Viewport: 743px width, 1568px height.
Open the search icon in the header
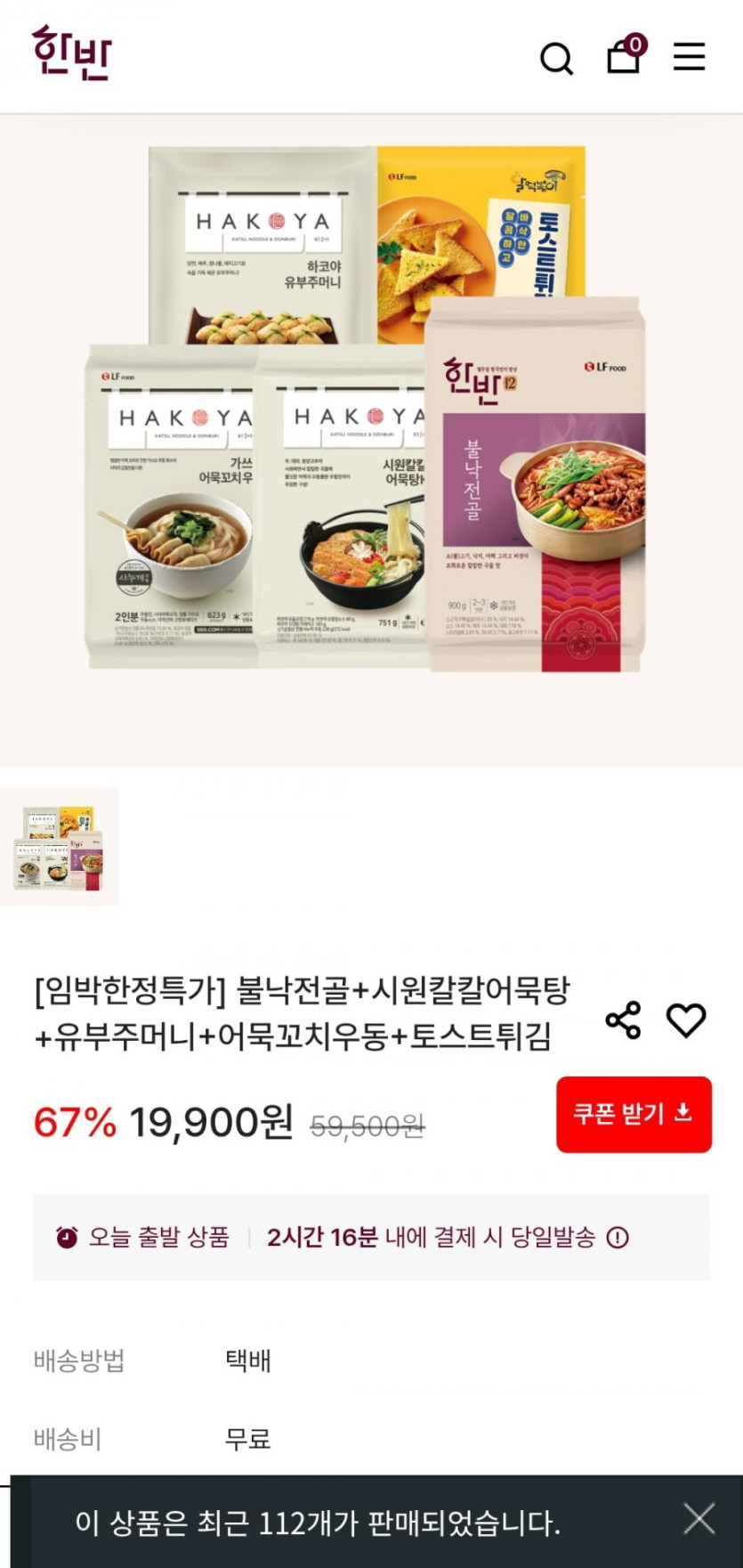click(x=557, y=59)
